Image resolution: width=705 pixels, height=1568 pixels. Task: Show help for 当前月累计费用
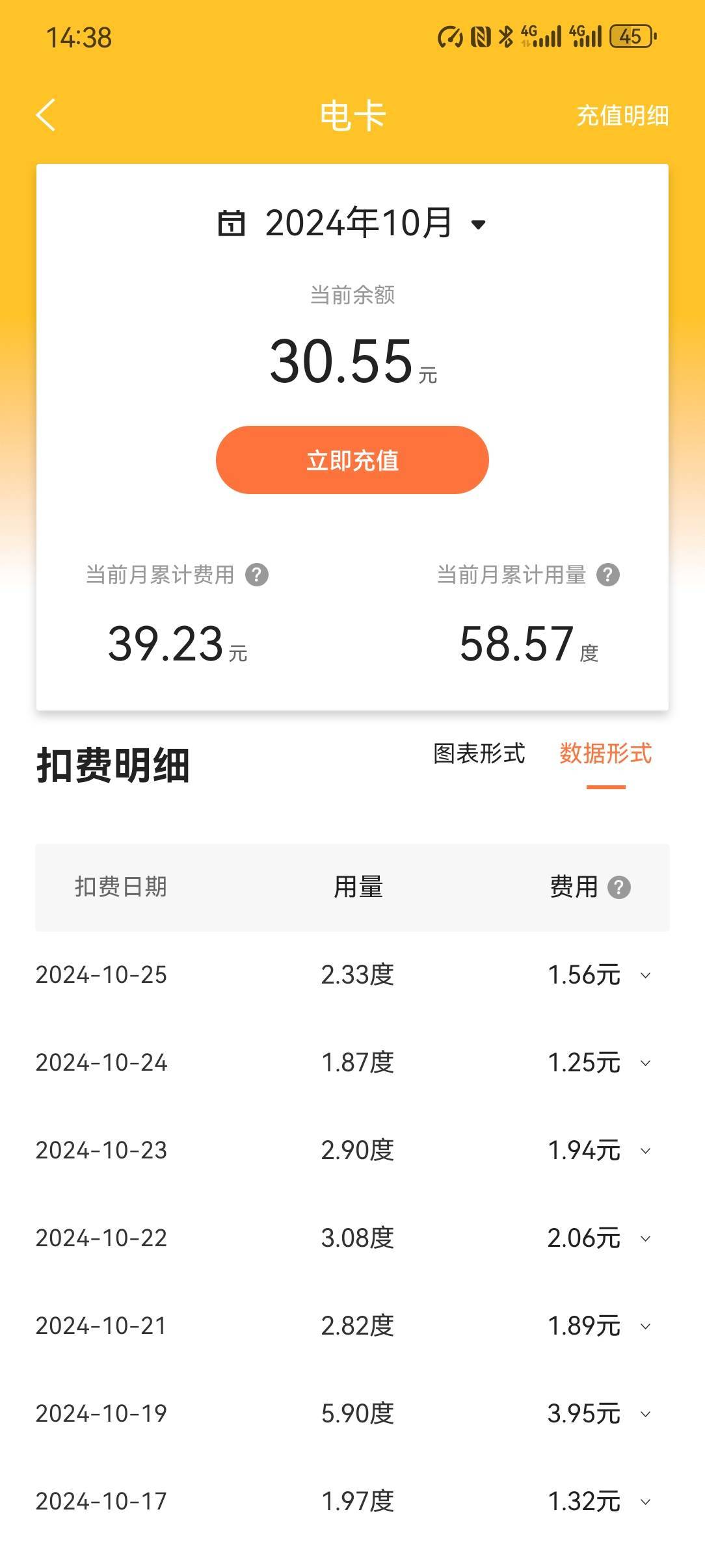tap(257, 575)
